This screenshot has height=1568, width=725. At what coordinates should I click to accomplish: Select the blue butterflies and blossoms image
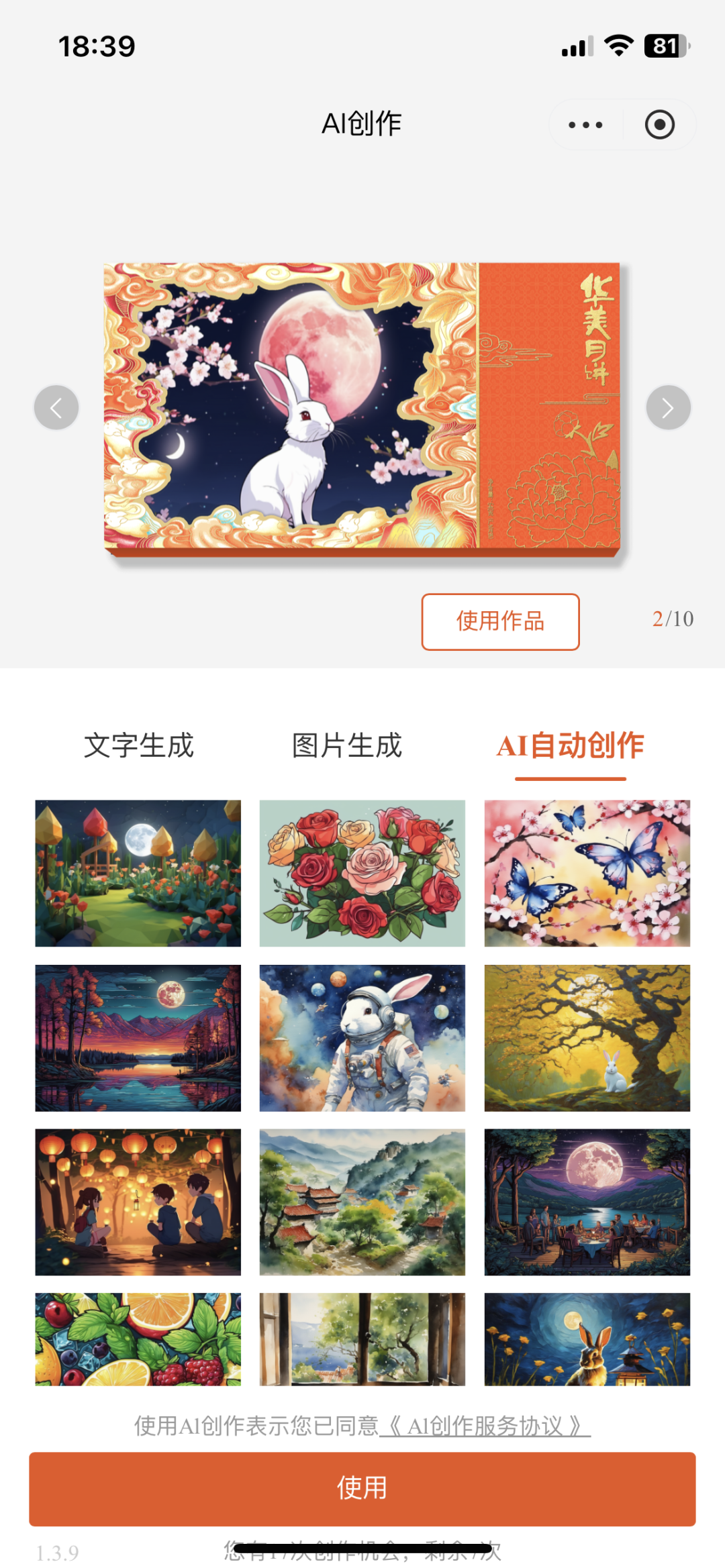tap(587, 873)
